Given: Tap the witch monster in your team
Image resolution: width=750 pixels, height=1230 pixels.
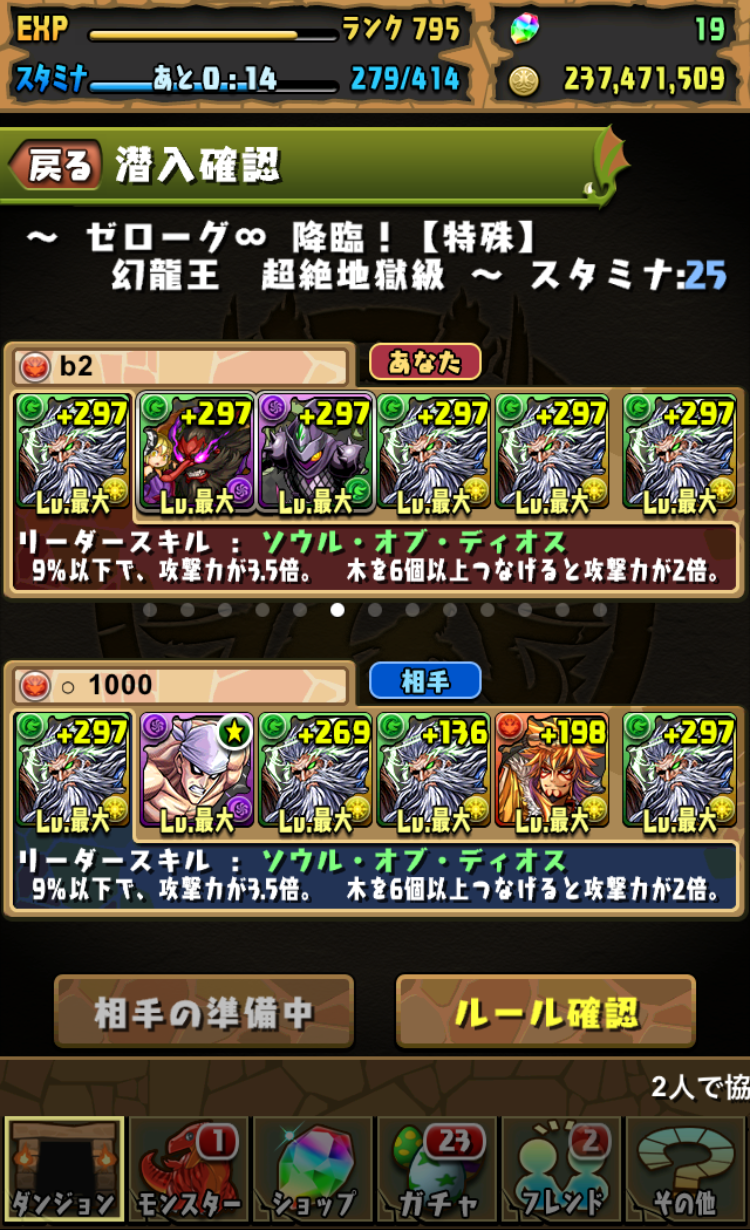Looking at the screenshot, I should pos(196,452).
